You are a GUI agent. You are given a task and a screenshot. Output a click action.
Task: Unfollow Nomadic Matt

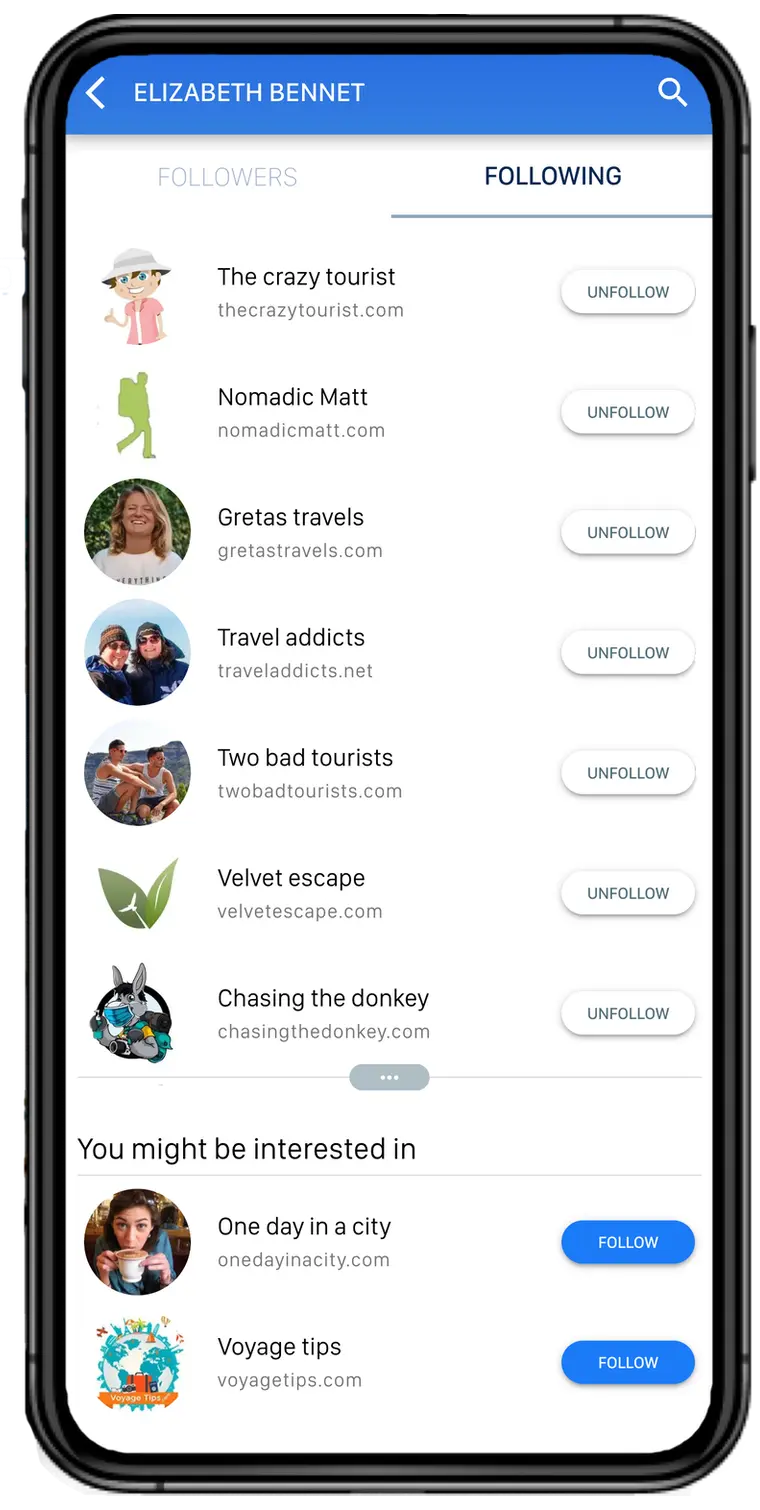627,412
